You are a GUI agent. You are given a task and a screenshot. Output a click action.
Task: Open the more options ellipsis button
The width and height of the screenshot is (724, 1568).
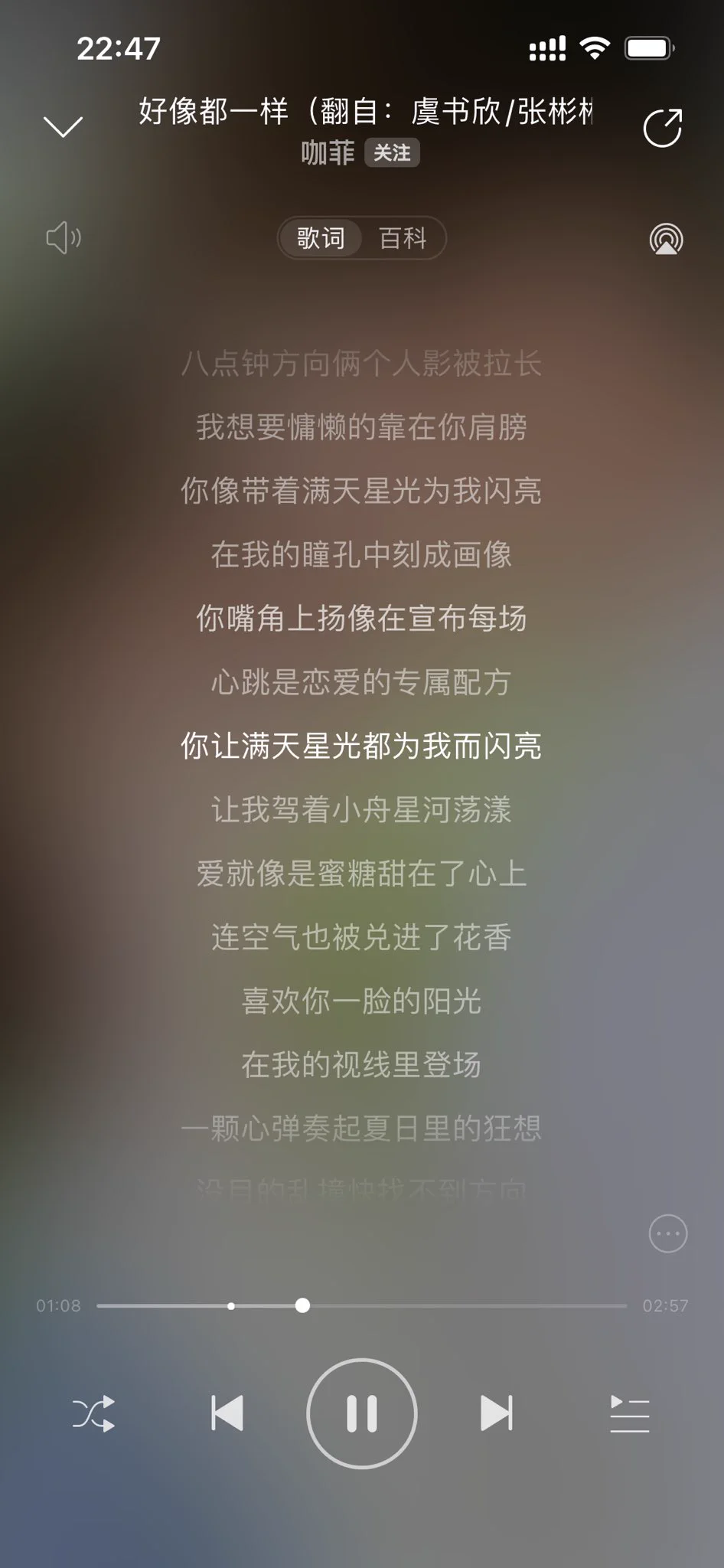668,1233
